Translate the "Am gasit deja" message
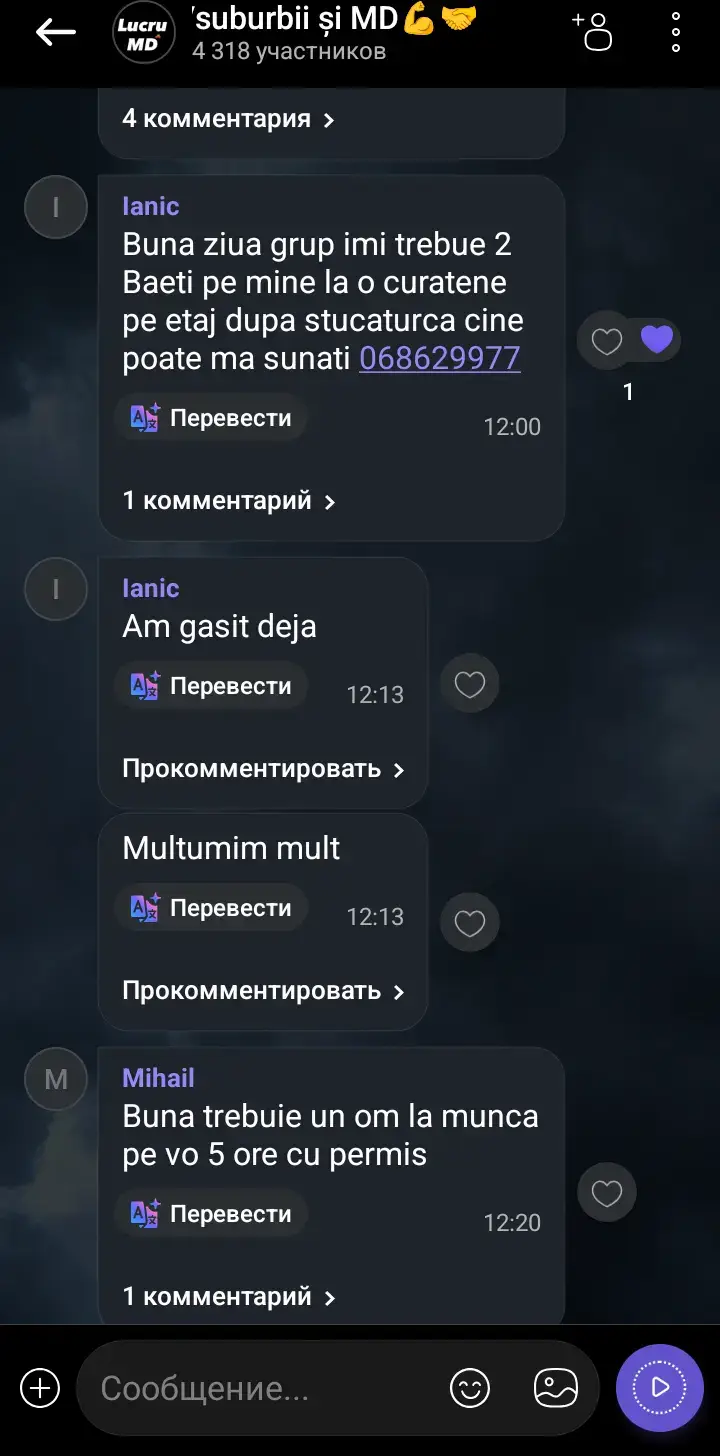 point(211,686)
